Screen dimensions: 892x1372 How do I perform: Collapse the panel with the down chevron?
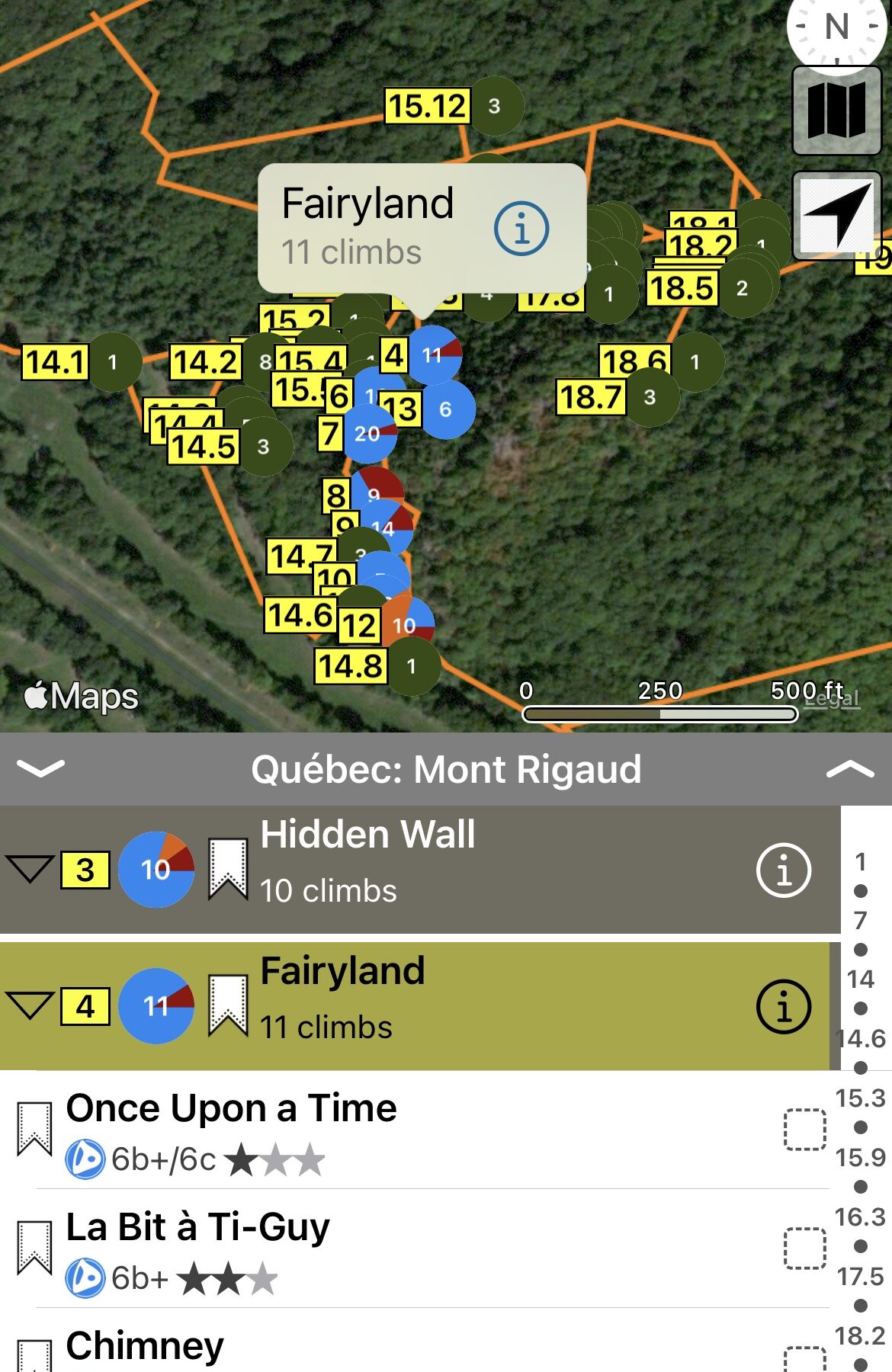(40, 768)
